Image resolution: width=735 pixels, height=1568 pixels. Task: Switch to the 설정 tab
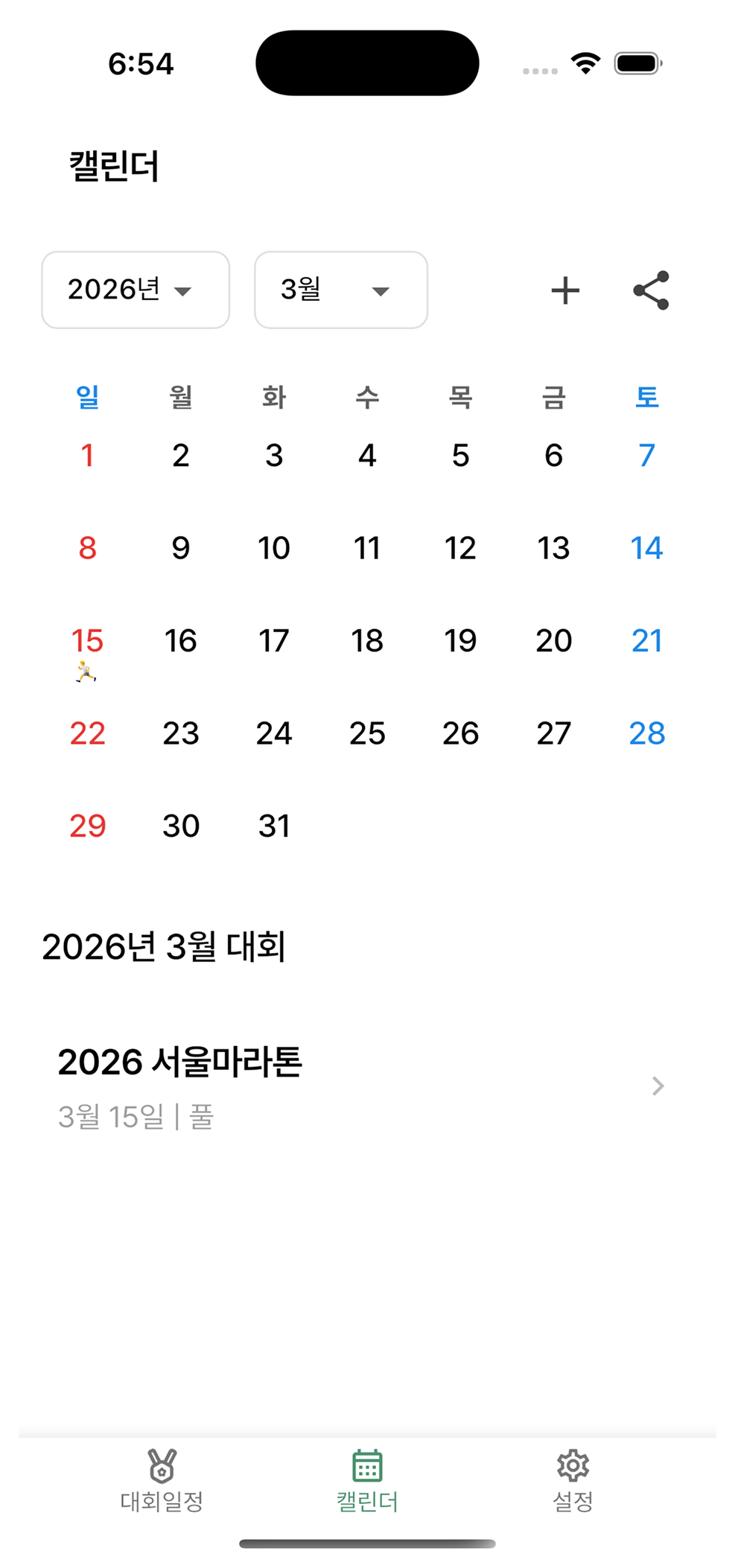click(572, 1489)
